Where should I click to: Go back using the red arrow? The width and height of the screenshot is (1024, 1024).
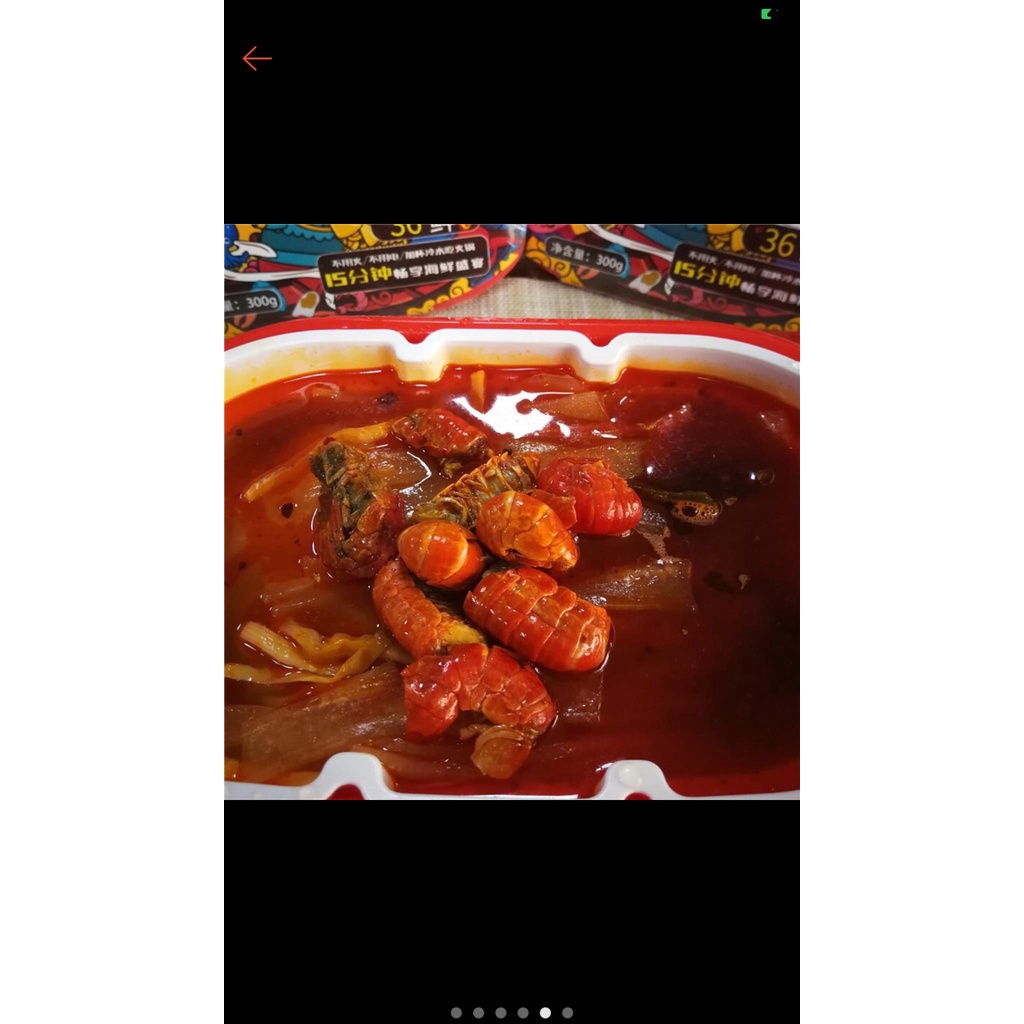[x=257, y=59]
